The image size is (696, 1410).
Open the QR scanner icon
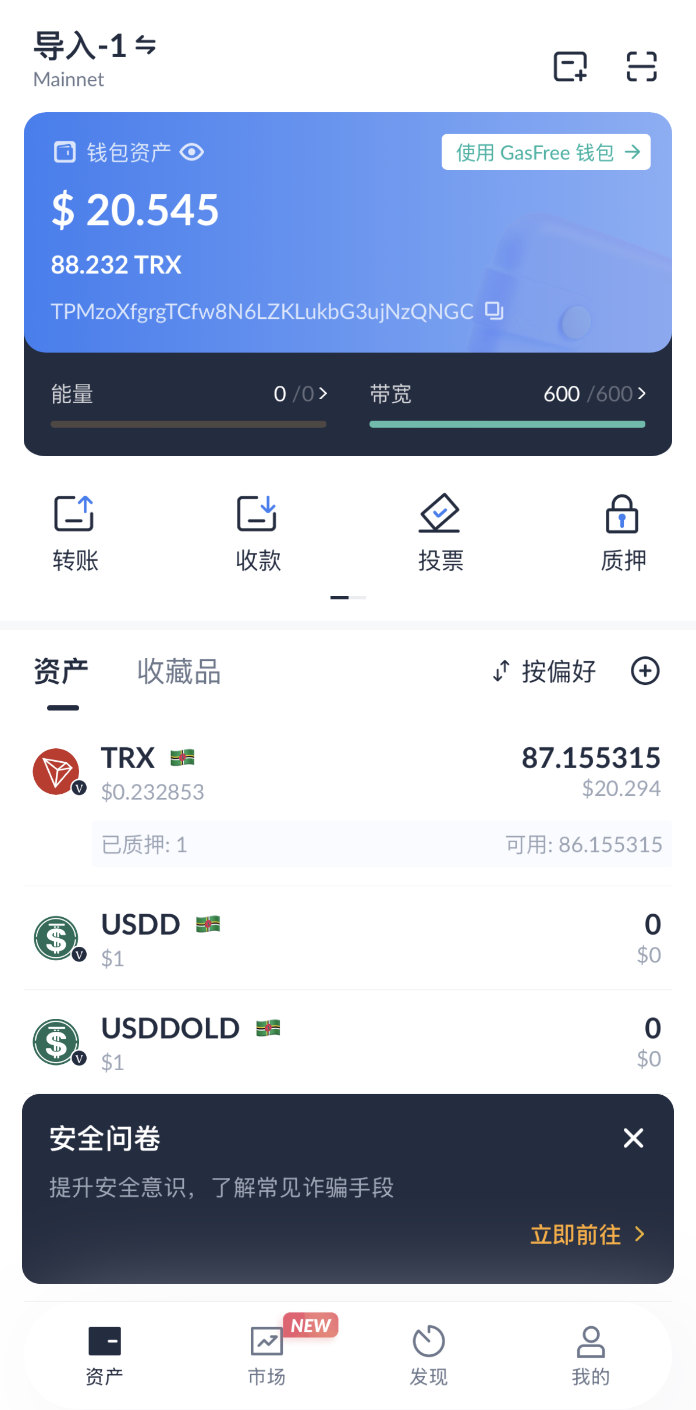click(x=642, y=66)
